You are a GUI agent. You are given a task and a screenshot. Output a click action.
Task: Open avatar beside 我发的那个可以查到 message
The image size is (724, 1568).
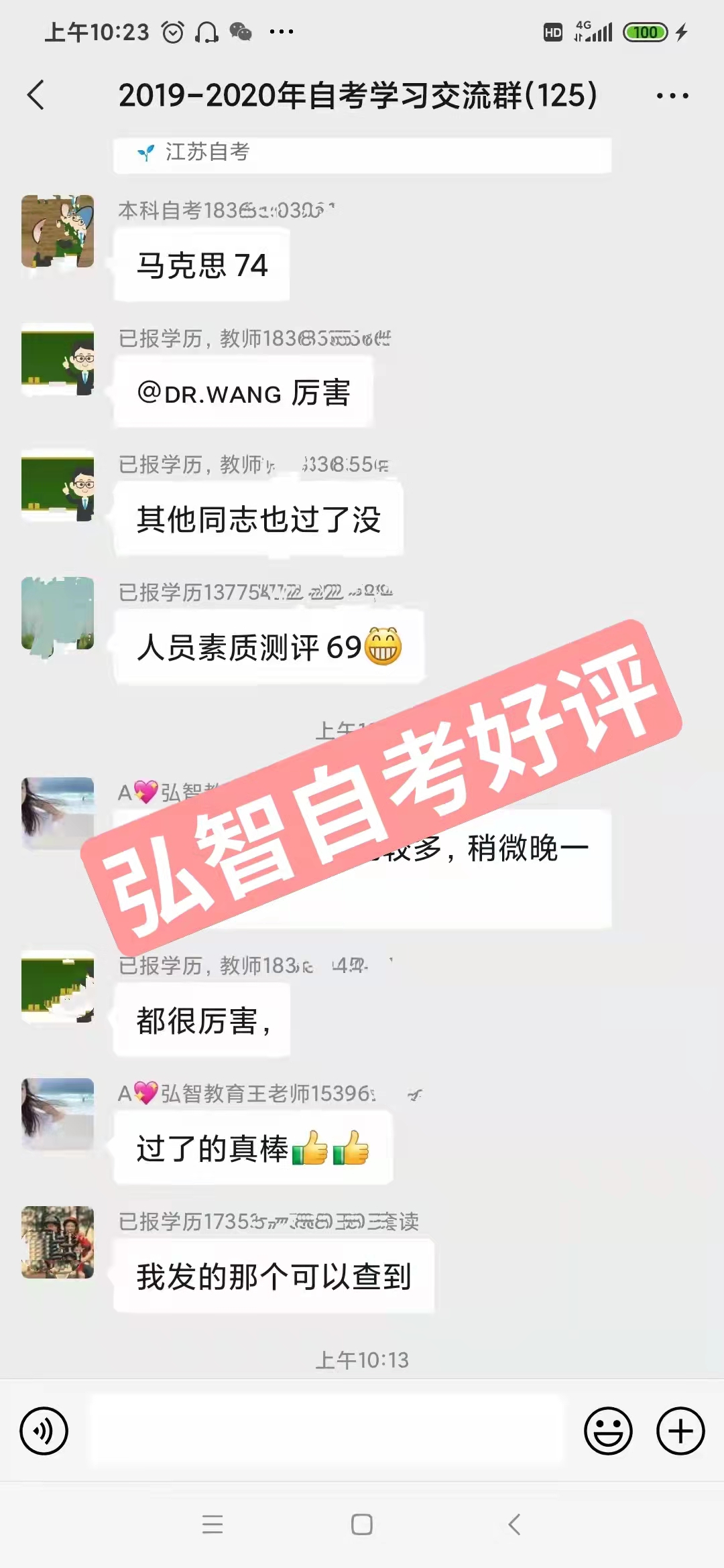[58, 1242]
